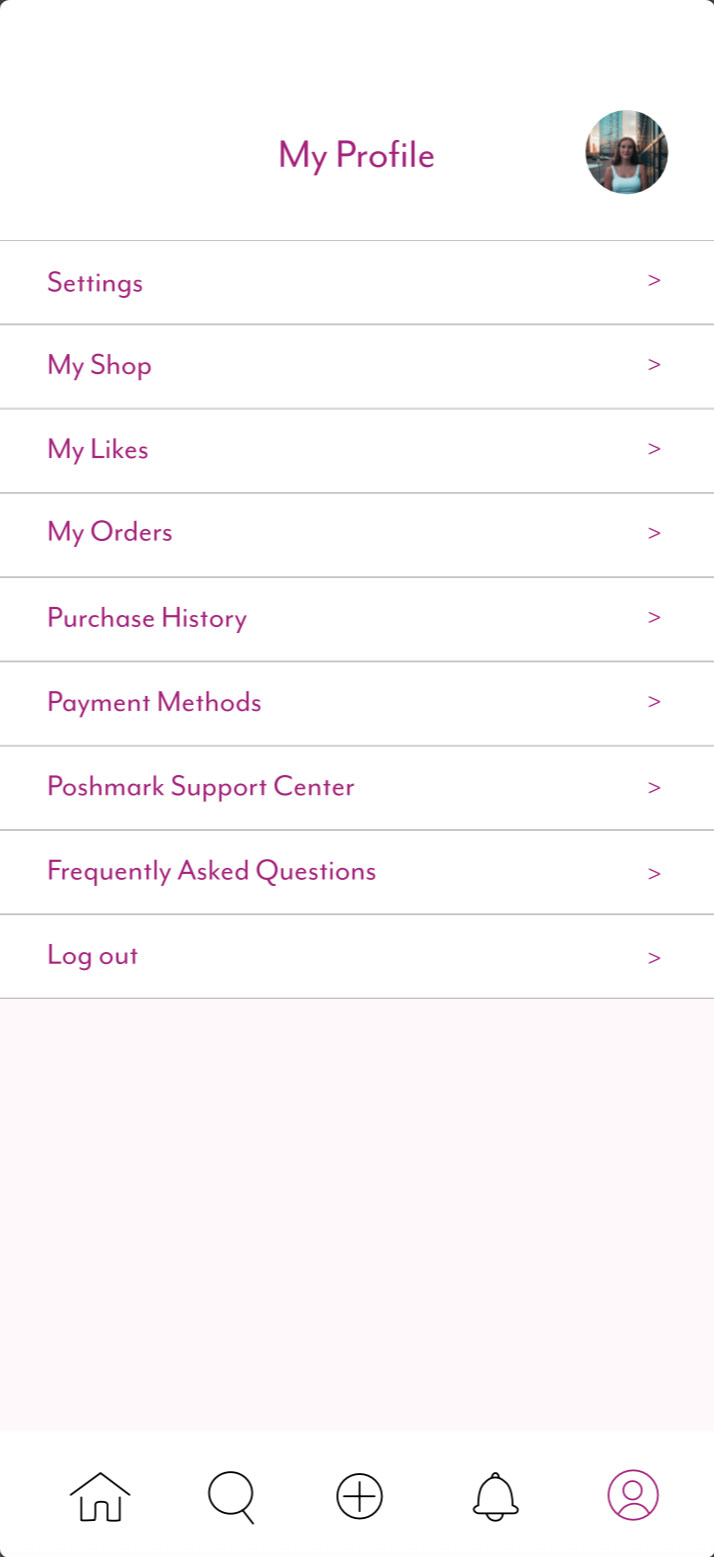This screenshot has width=714, height=1557.
Task: Open the Settings row
Action: click(x=356, y=283)
